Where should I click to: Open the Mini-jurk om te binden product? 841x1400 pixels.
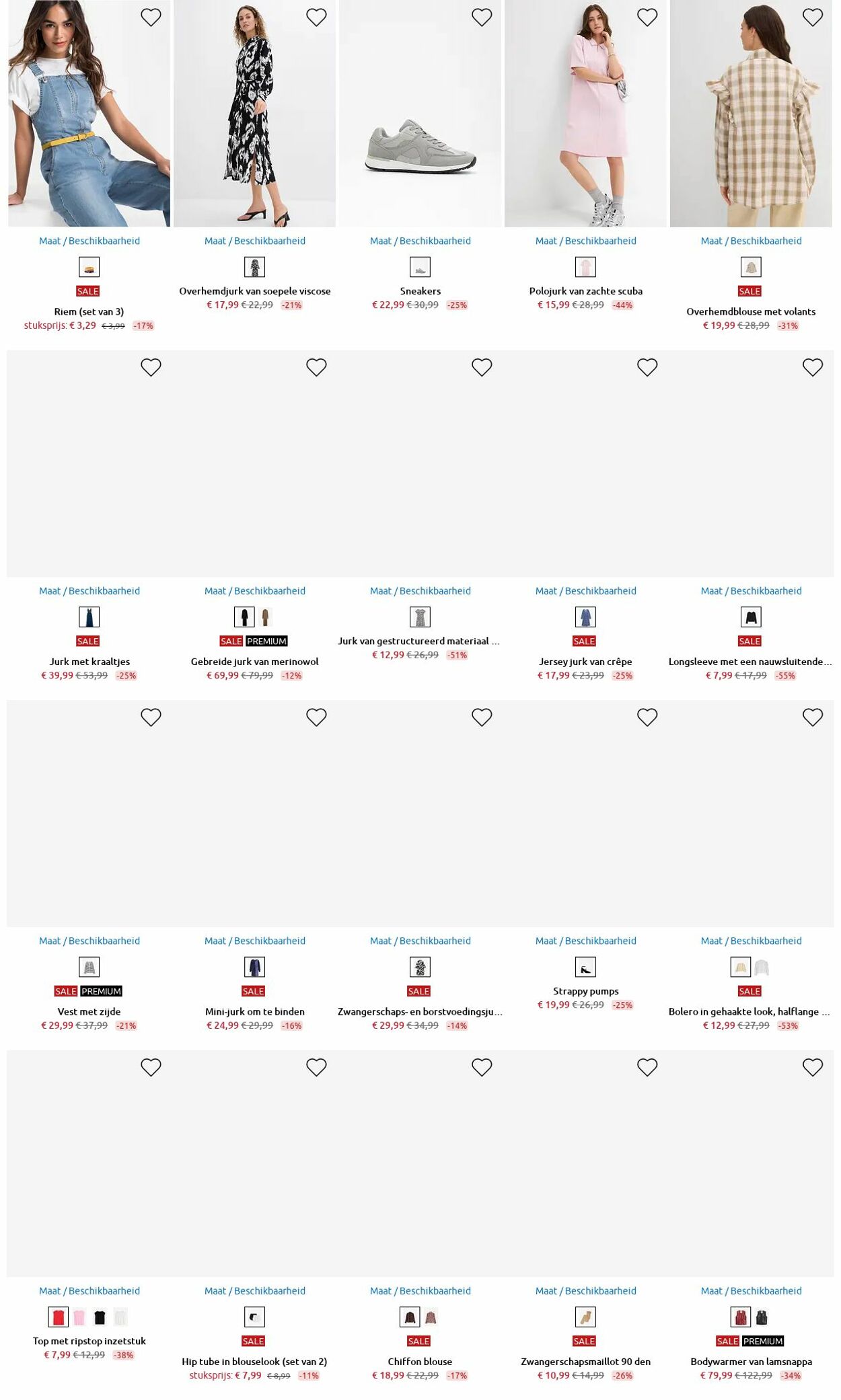[x=255, y=1011]
